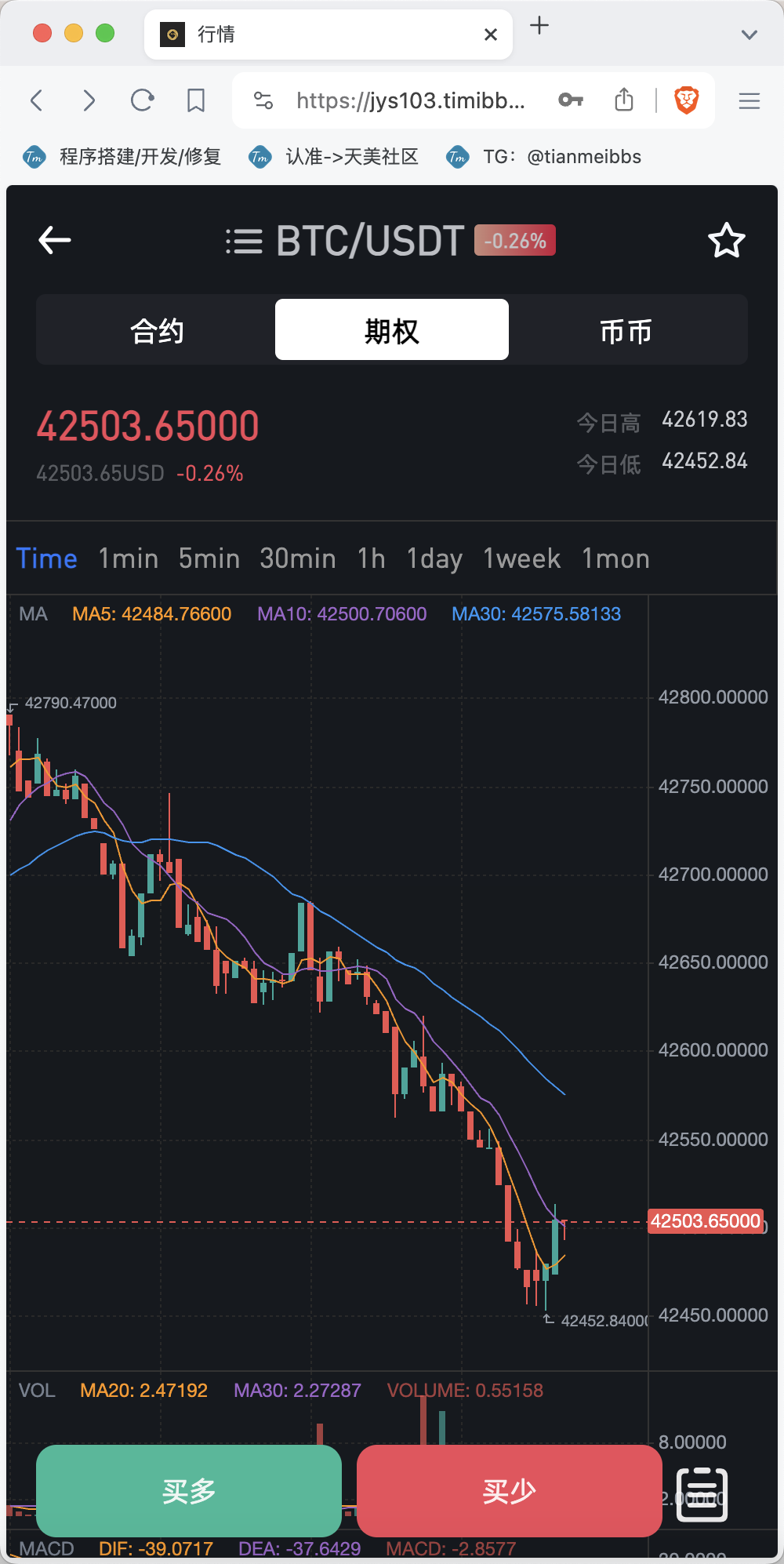784x1564 pixels.
Task: Switch chart to 1h interval
Action: click(x=372, y=558)
